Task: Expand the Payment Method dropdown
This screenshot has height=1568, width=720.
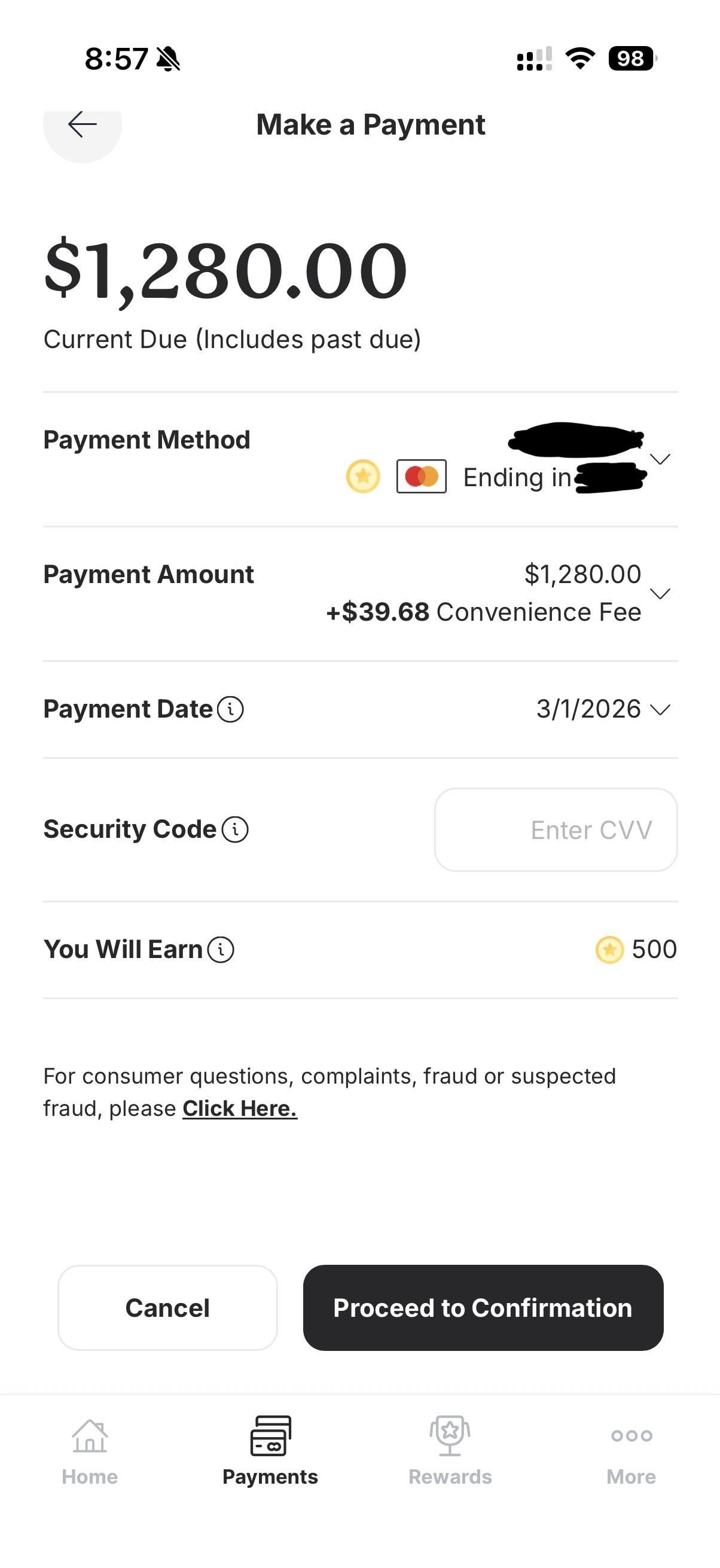Action: tap(660, 459)
